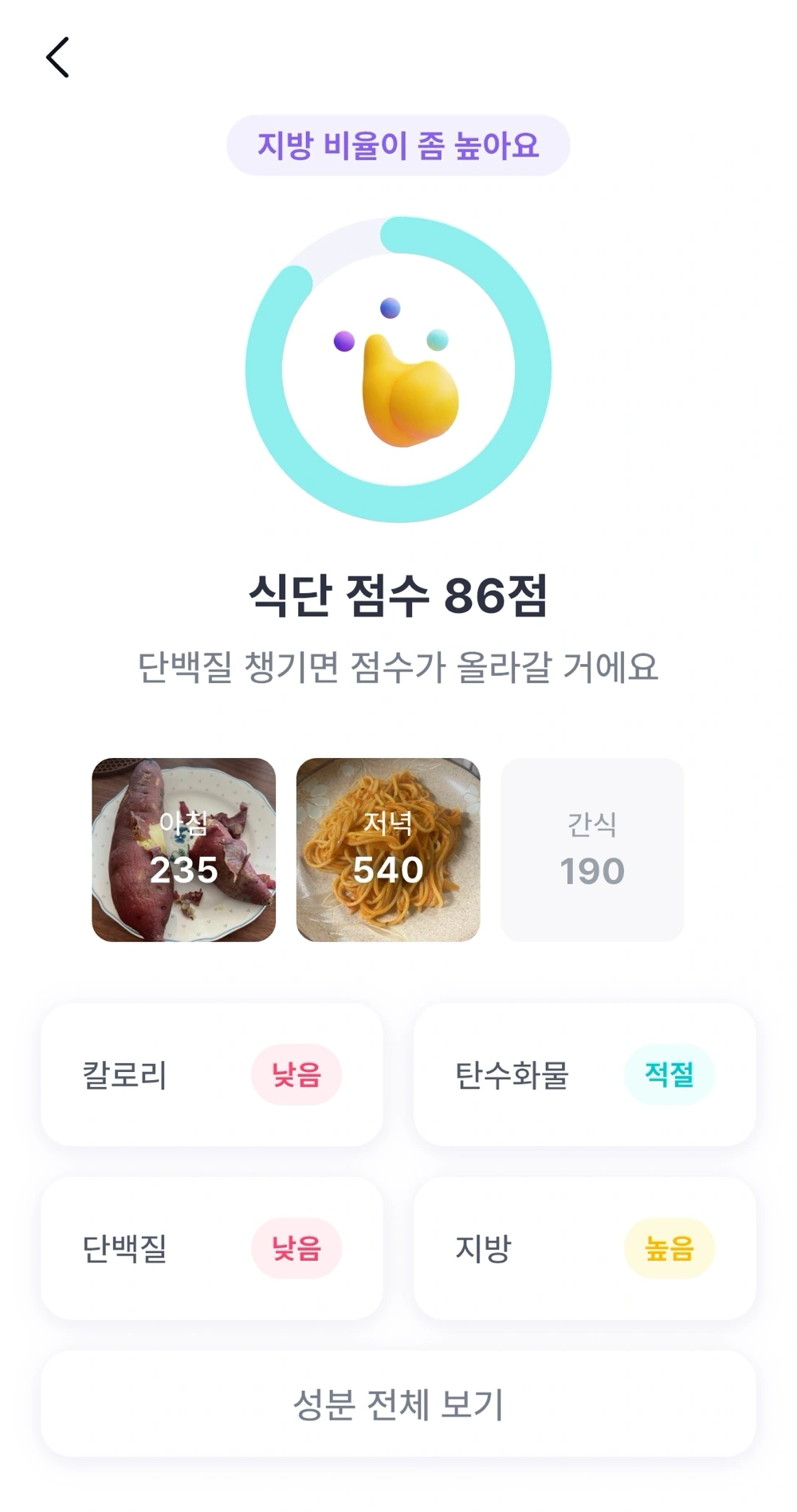Screen dimensions: 797x1512
Task: Open the 지방 card
Action: pyautogui.click(x=584, y=1248)
